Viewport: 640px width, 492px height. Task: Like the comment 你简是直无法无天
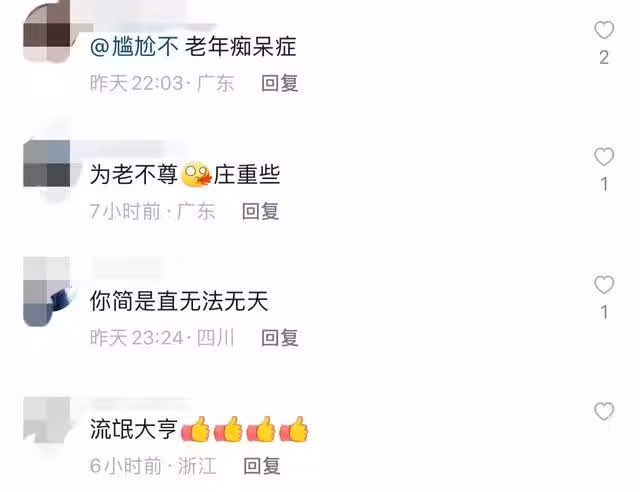click(x=604, y=285)
